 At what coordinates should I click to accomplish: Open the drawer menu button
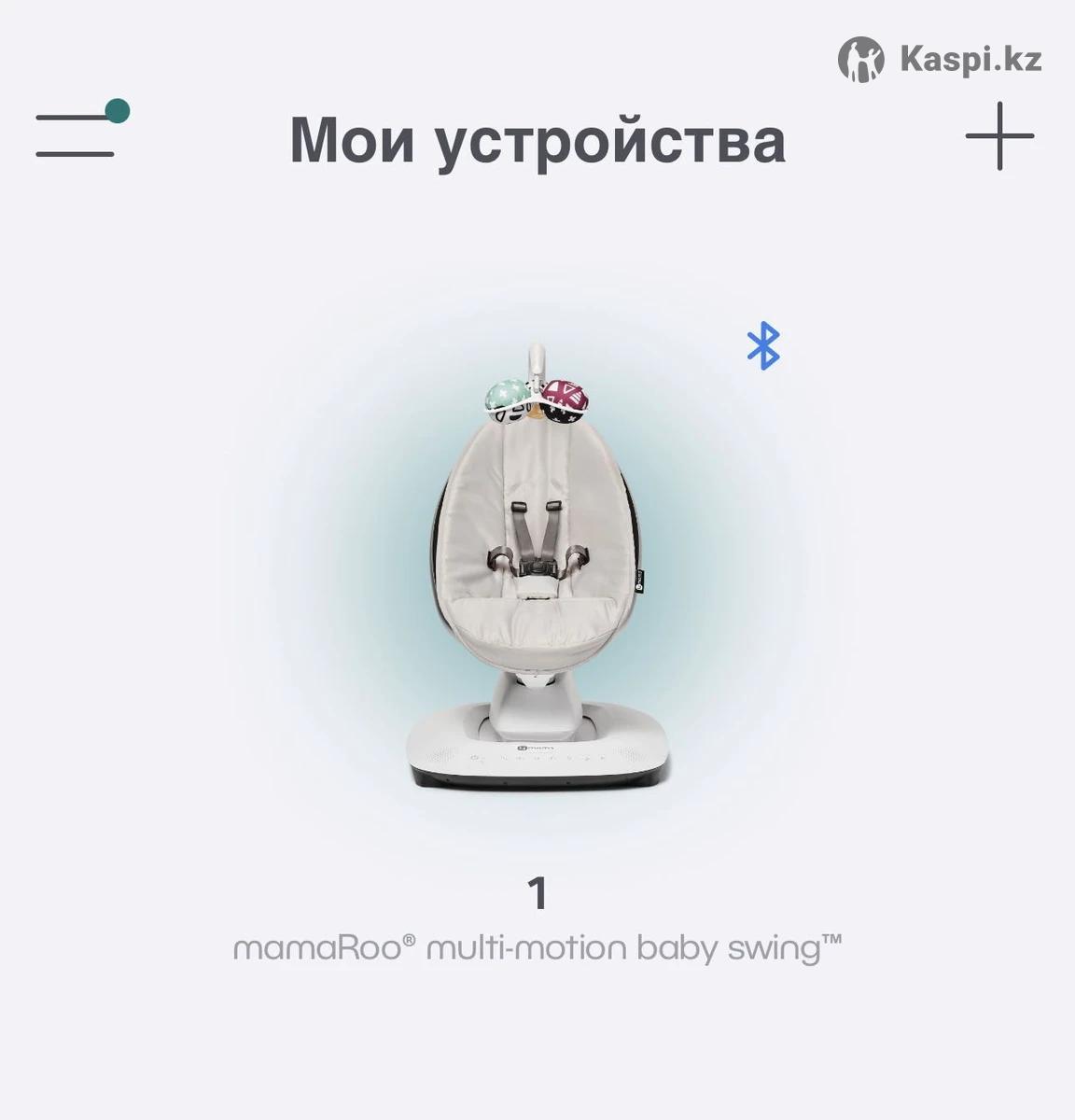tap(77, 135)
